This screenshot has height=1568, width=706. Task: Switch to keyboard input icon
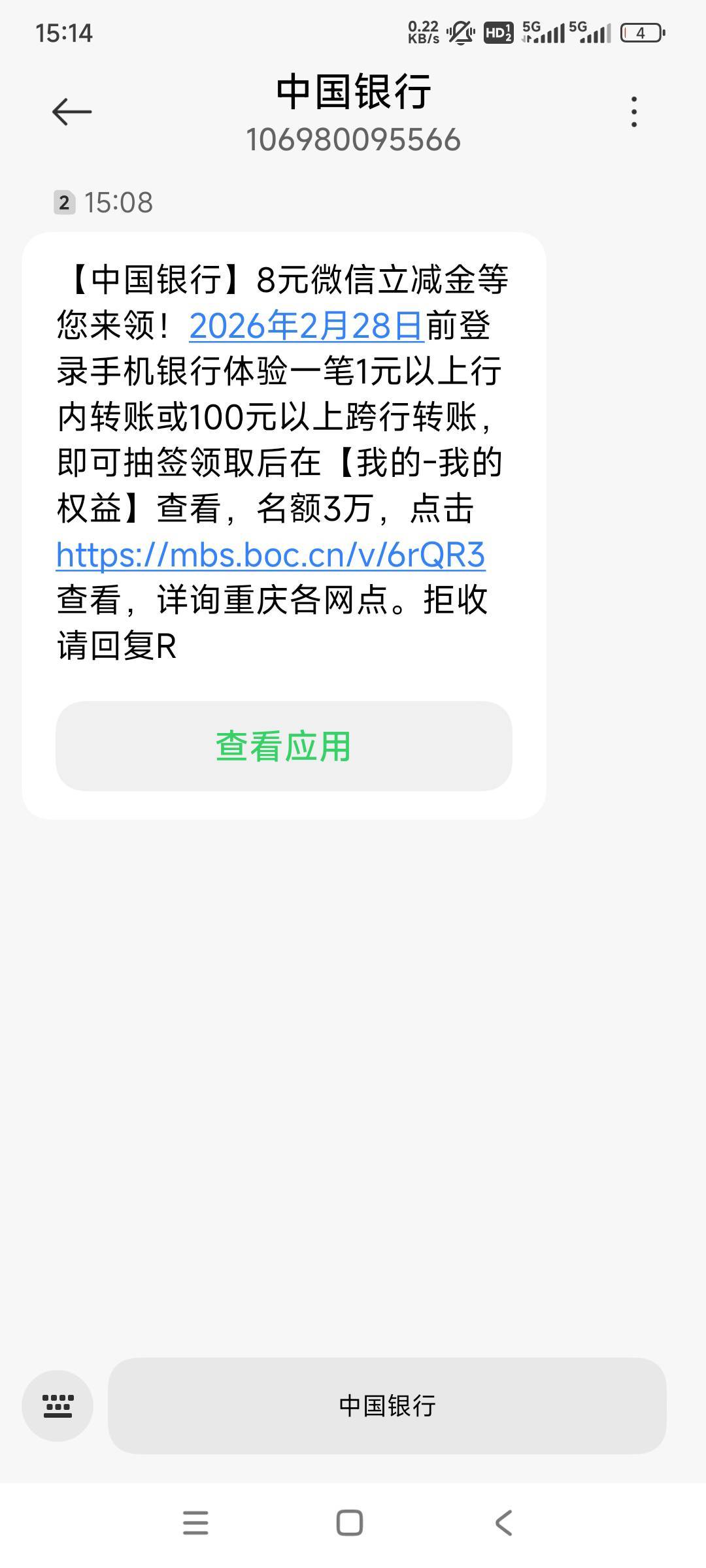click(x=58, y=1405)
